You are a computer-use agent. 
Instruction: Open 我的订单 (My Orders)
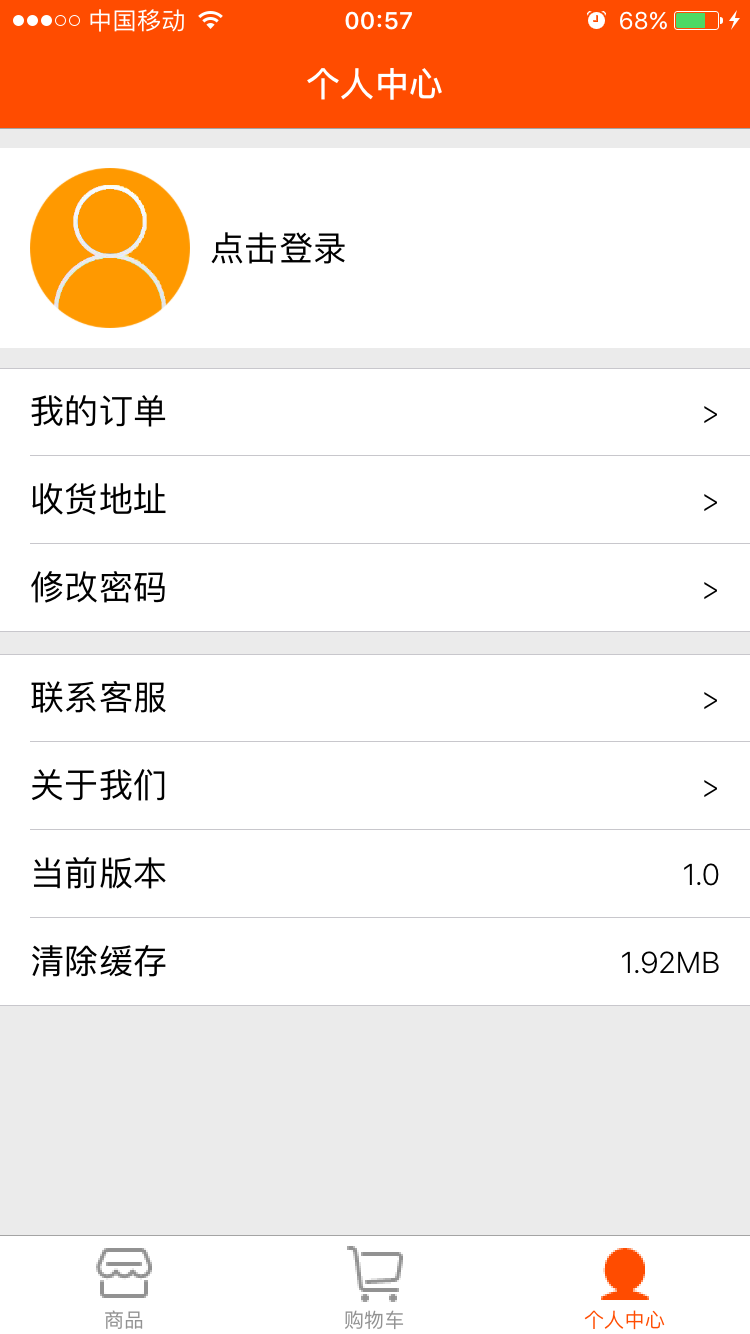tap(375, 412)
